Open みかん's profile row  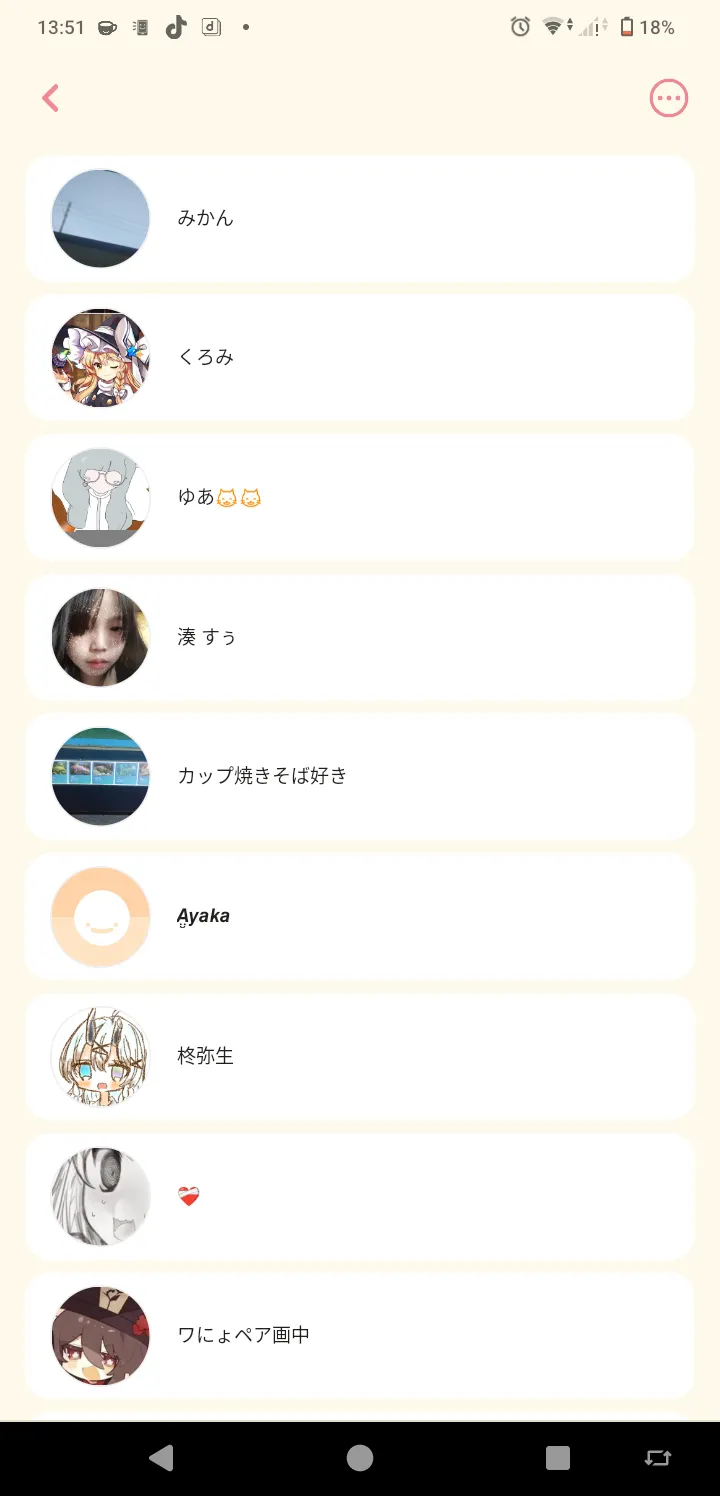(x=360, y=219)
